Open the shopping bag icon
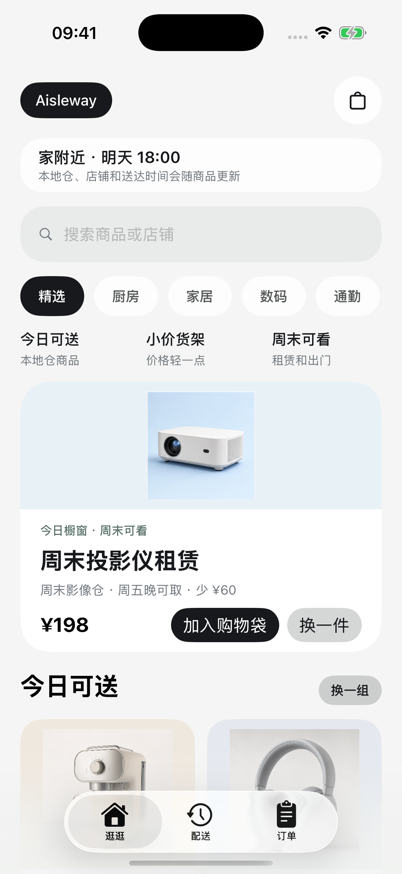The image size is (402, 874). 357,100
